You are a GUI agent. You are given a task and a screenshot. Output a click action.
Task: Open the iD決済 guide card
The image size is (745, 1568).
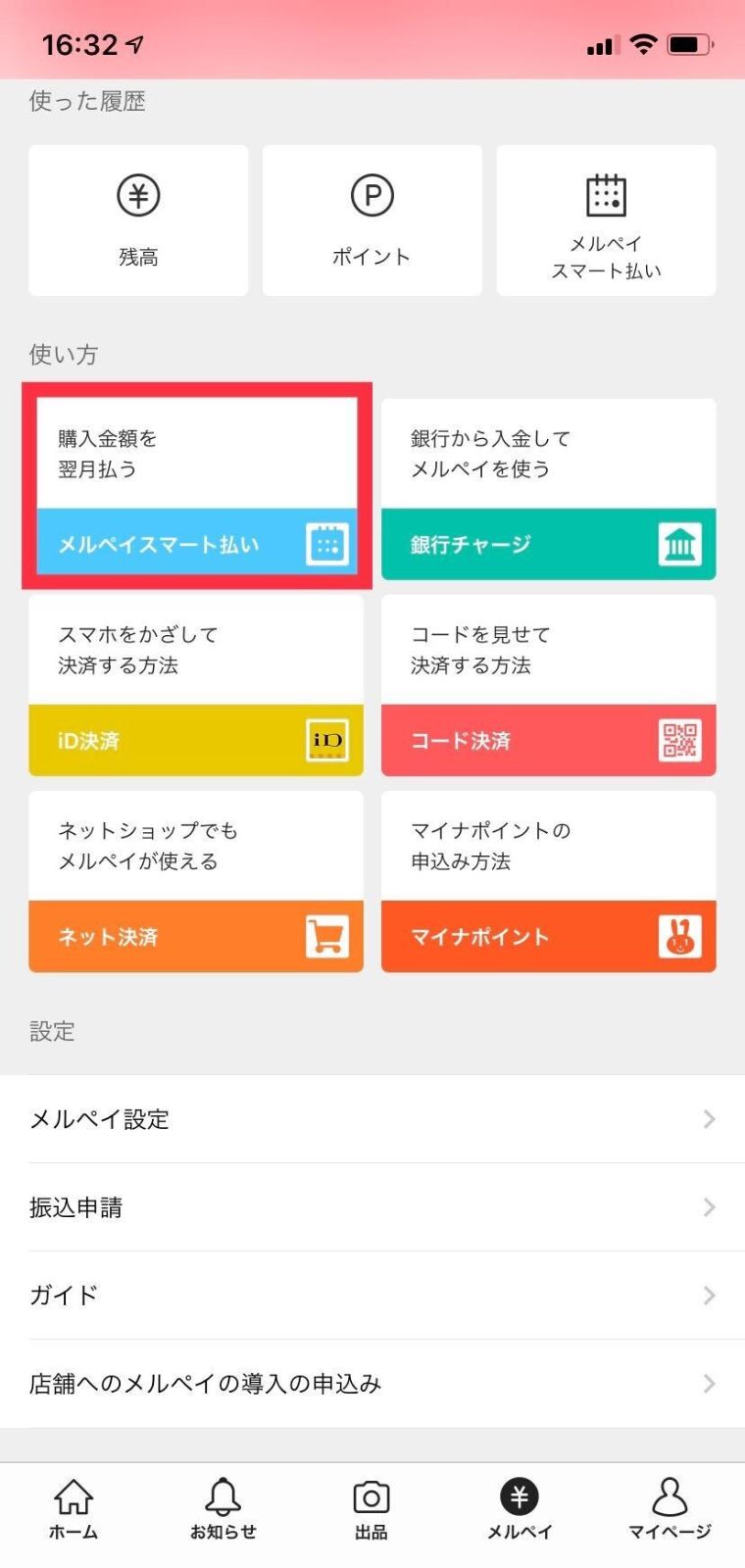coord(196,685)
